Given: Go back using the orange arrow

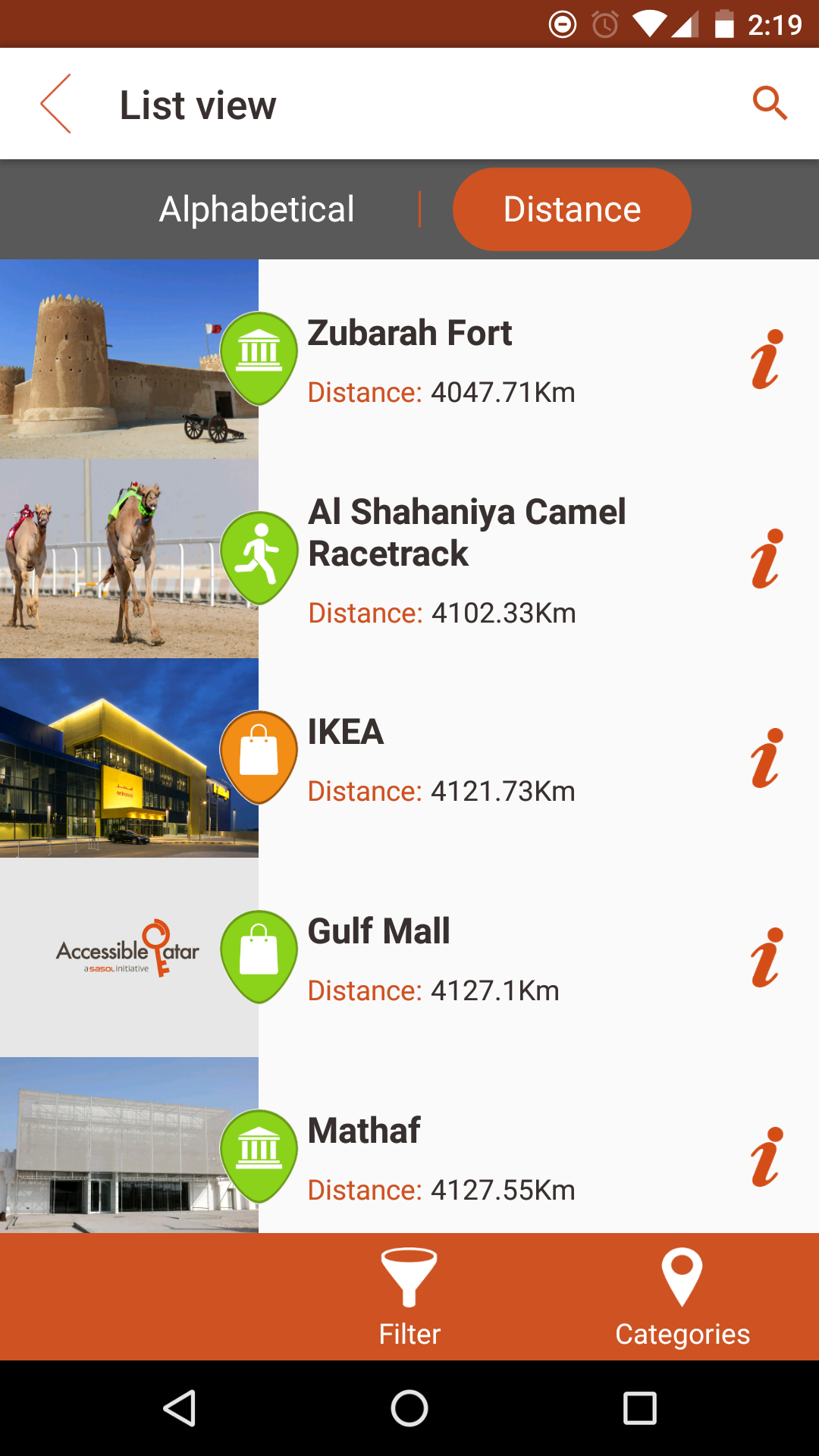Looking at the screenshot, I should click(56, 104).
